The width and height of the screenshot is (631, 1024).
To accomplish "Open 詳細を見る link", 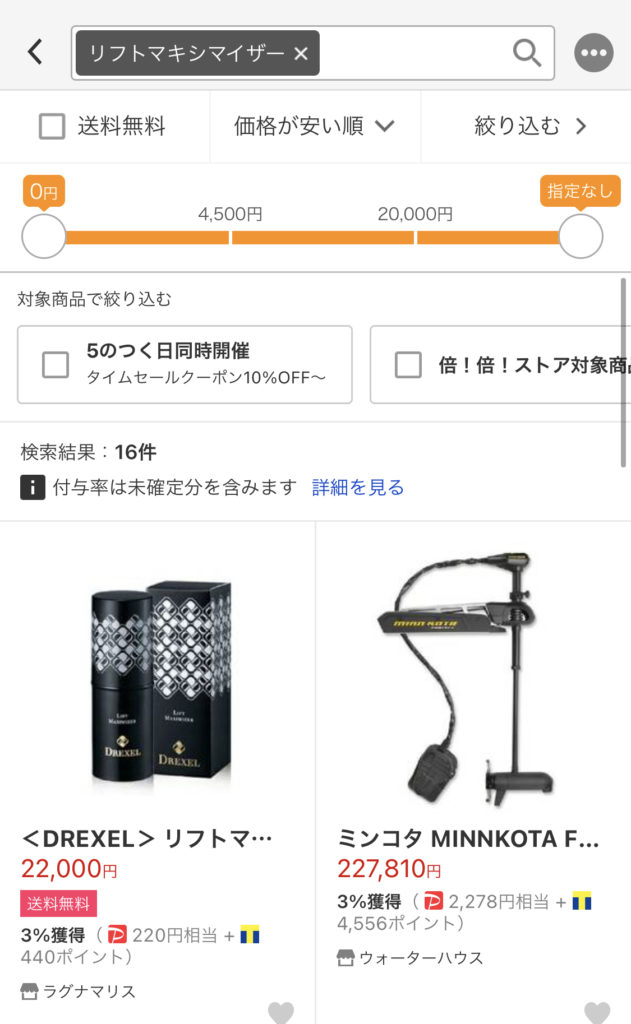I will pyautogui.click(x=358, y=487).
